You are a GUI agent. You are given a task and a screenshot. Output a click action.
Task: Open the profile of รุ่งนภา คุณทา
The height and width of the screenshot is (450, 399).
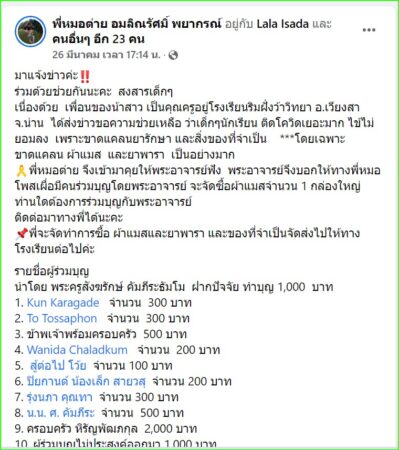pyautogui.click(x=60, y=397)
